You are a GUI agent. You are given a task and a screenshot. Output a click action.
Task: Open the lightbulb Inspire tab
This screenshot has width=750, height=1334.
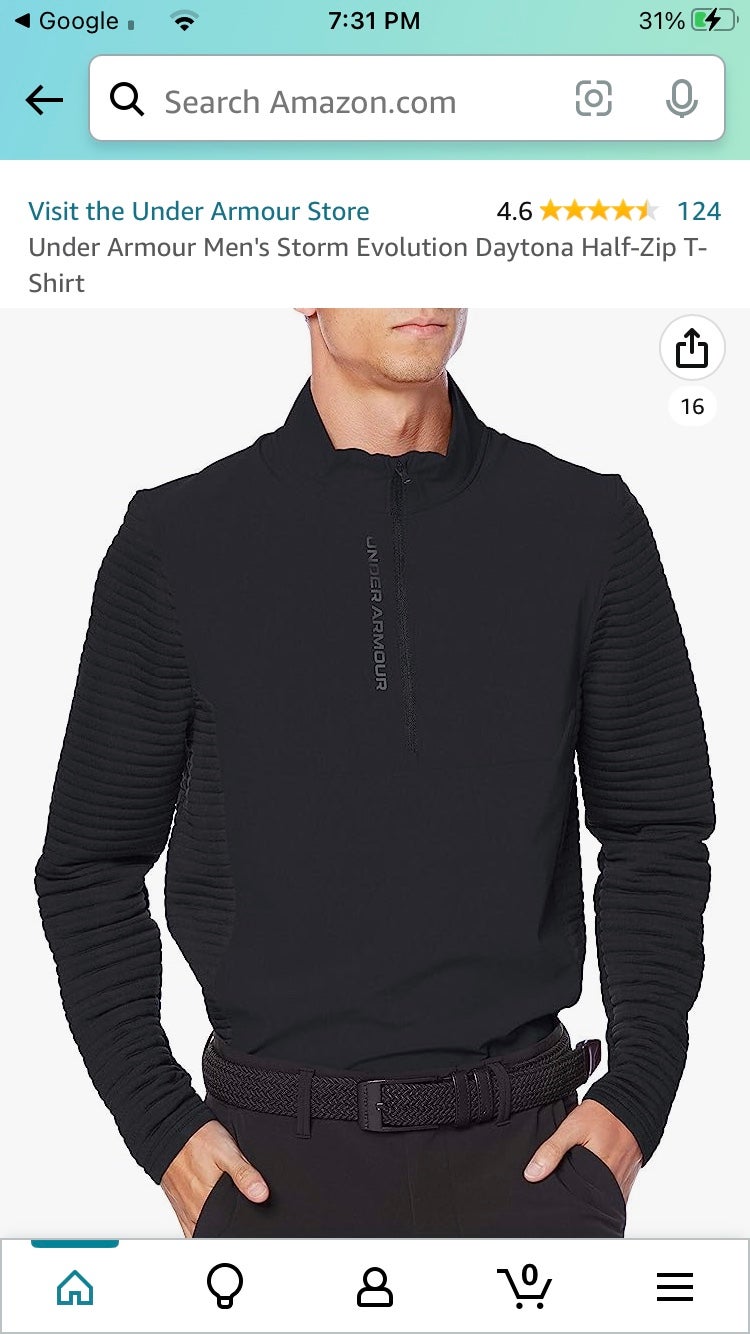[x=225, y=1287]
